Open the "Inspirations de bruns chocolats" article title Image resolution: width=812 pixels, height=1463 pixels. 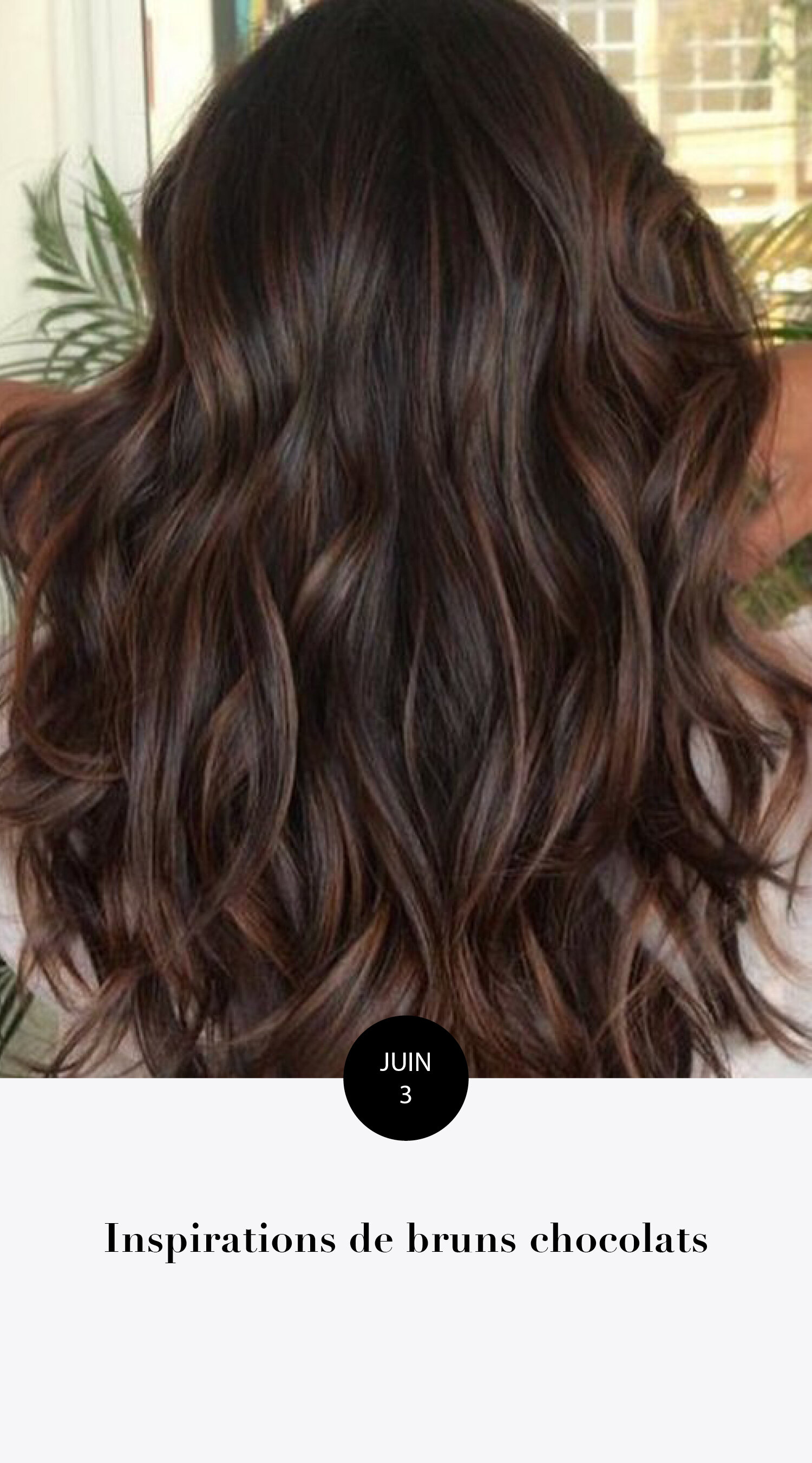(406, 1239)
